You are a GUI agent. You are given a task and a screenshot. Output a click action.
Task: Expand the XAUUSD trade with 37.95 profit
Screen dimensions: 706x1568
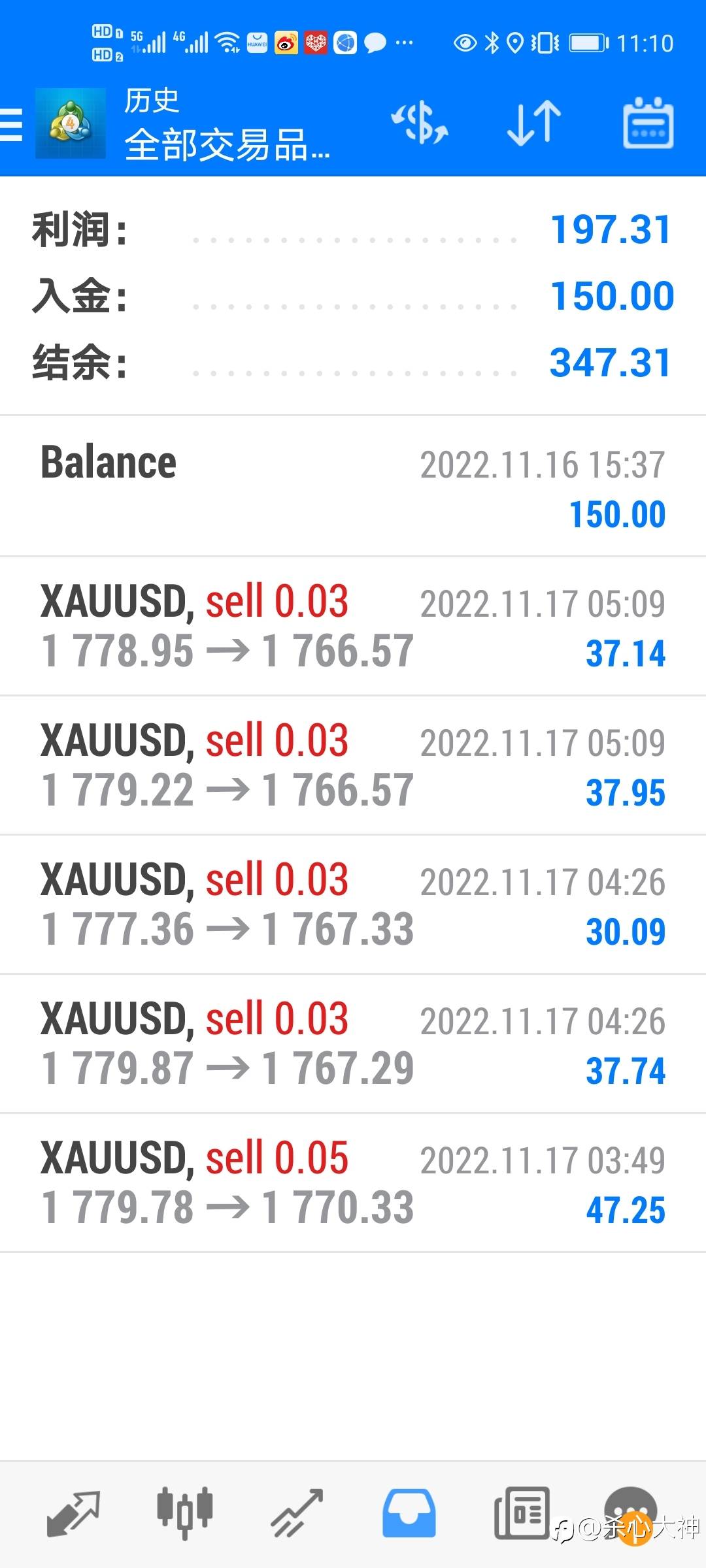[353, 766]
